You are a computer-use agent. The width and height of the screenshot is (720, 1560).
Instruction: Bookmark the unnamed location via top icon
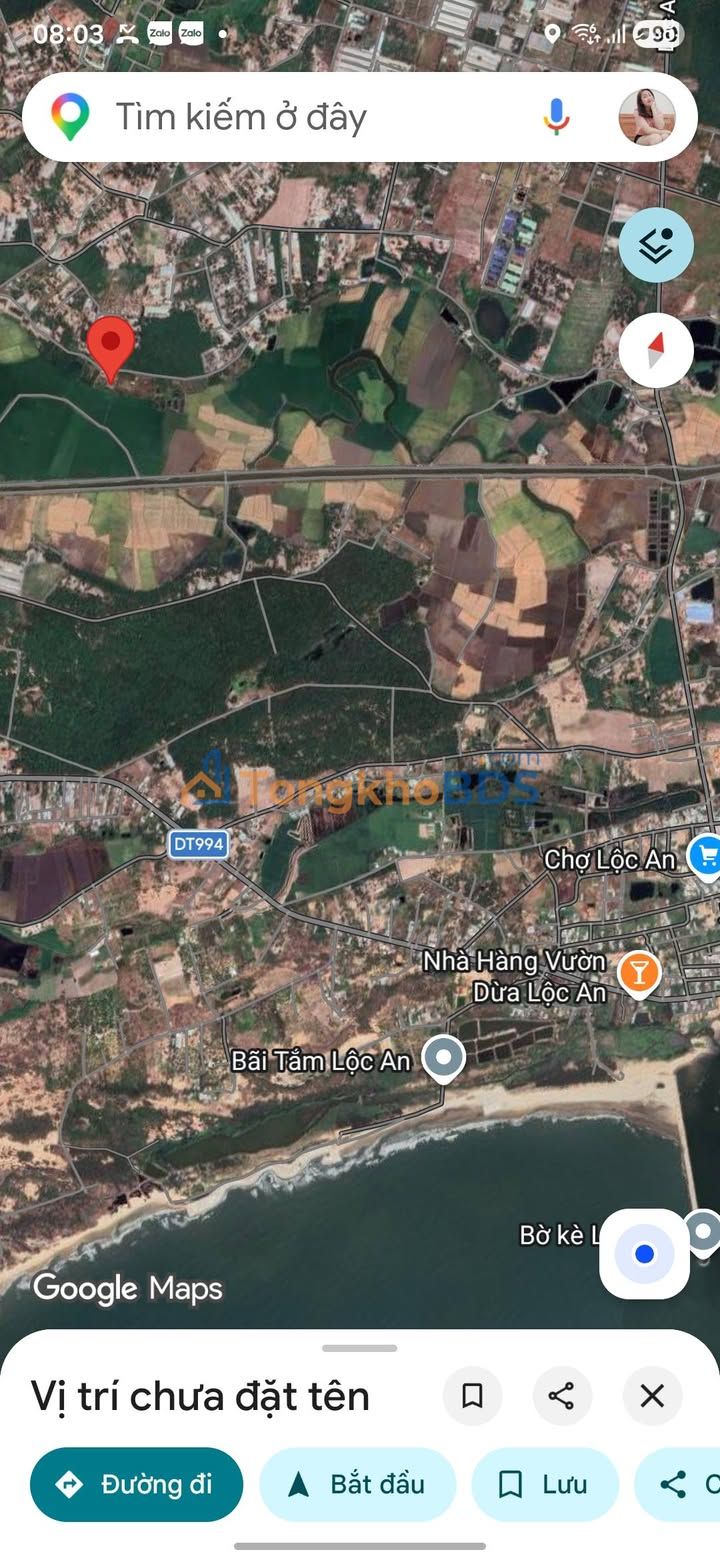pos(472,1395)
